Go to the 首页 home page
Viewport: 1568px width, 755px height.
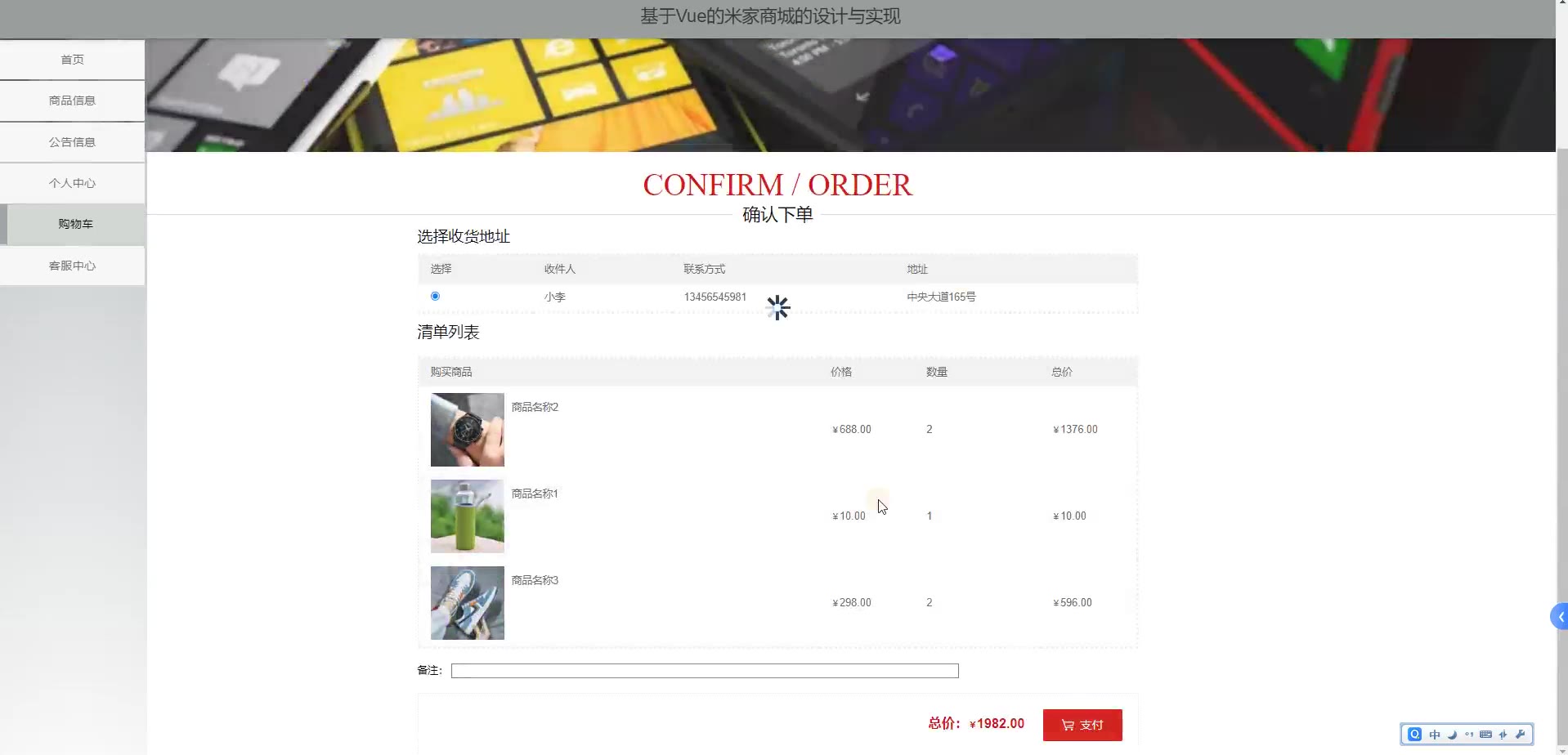(72, 60)
